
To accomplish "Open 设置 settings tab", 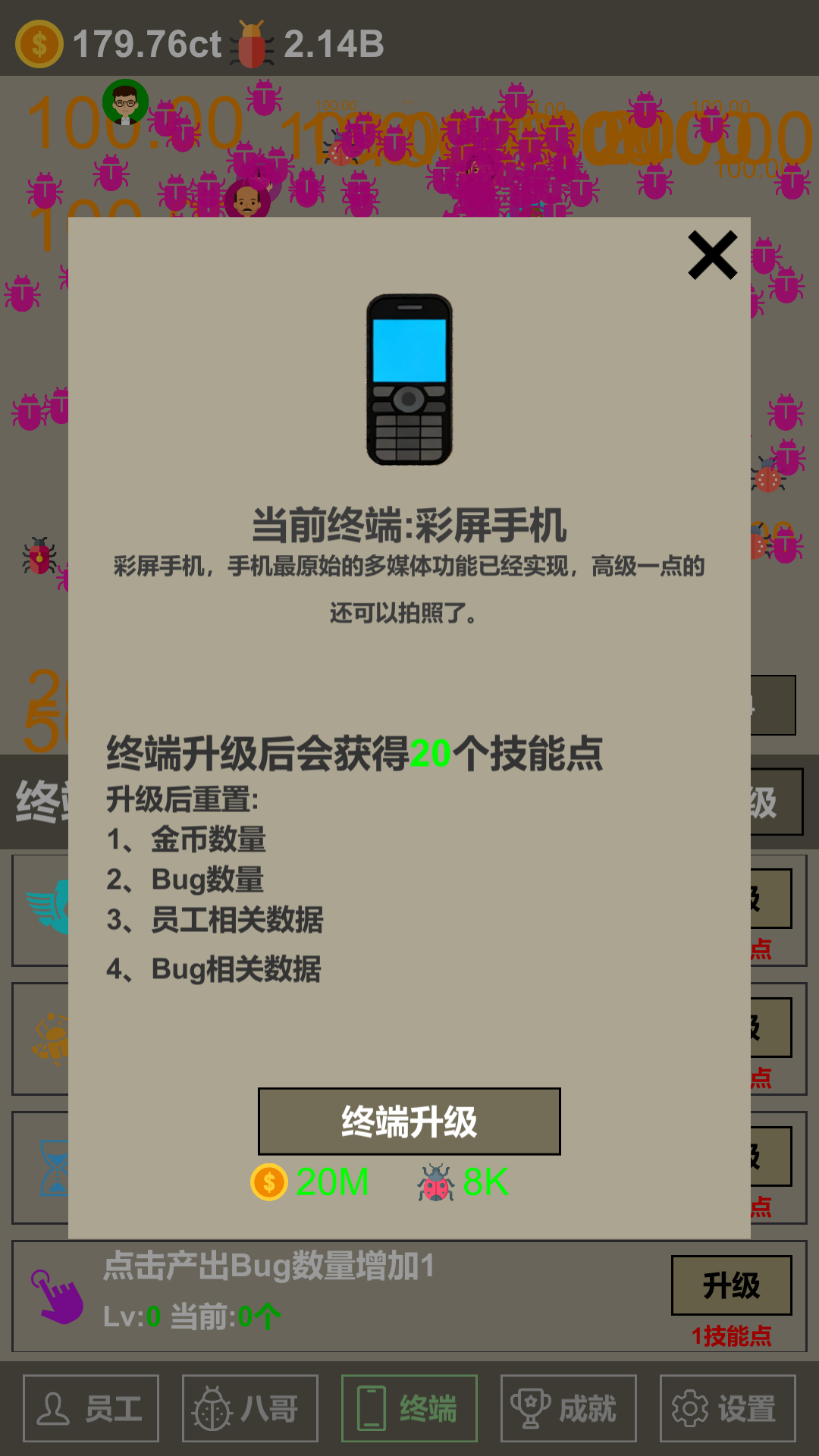I will [x=727, y=1408].
